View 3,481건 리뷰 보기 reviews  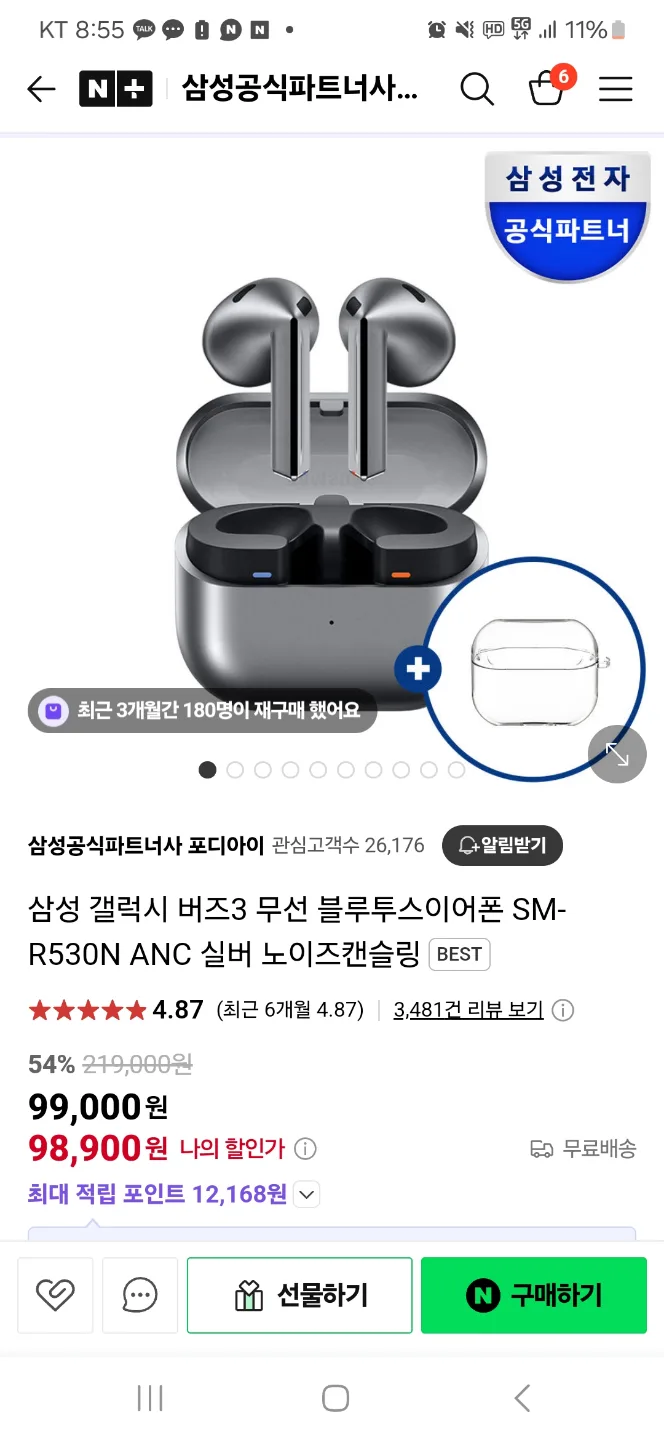coord(468,1009)
